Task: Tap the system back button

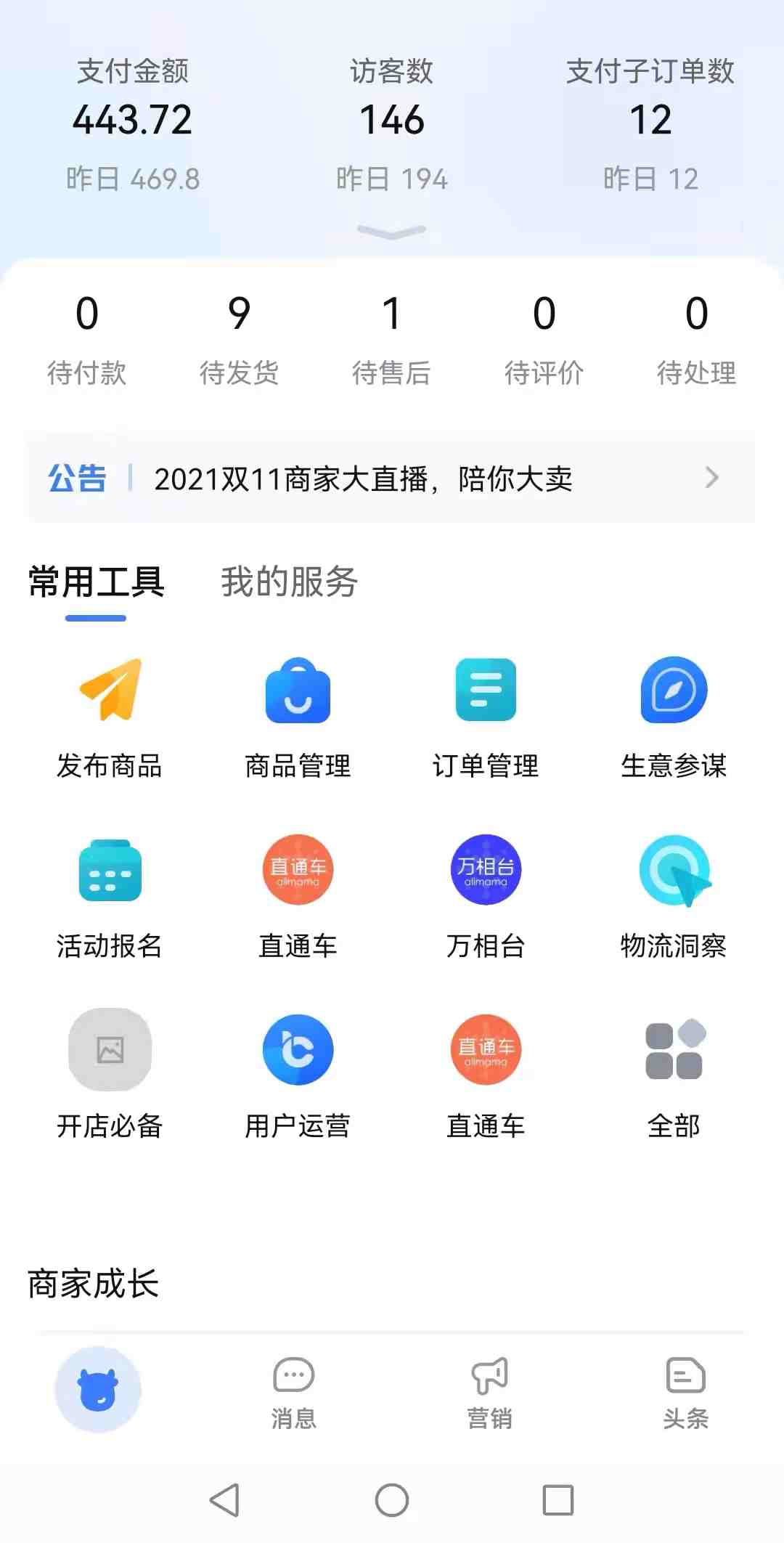Action: [224, 1500]
